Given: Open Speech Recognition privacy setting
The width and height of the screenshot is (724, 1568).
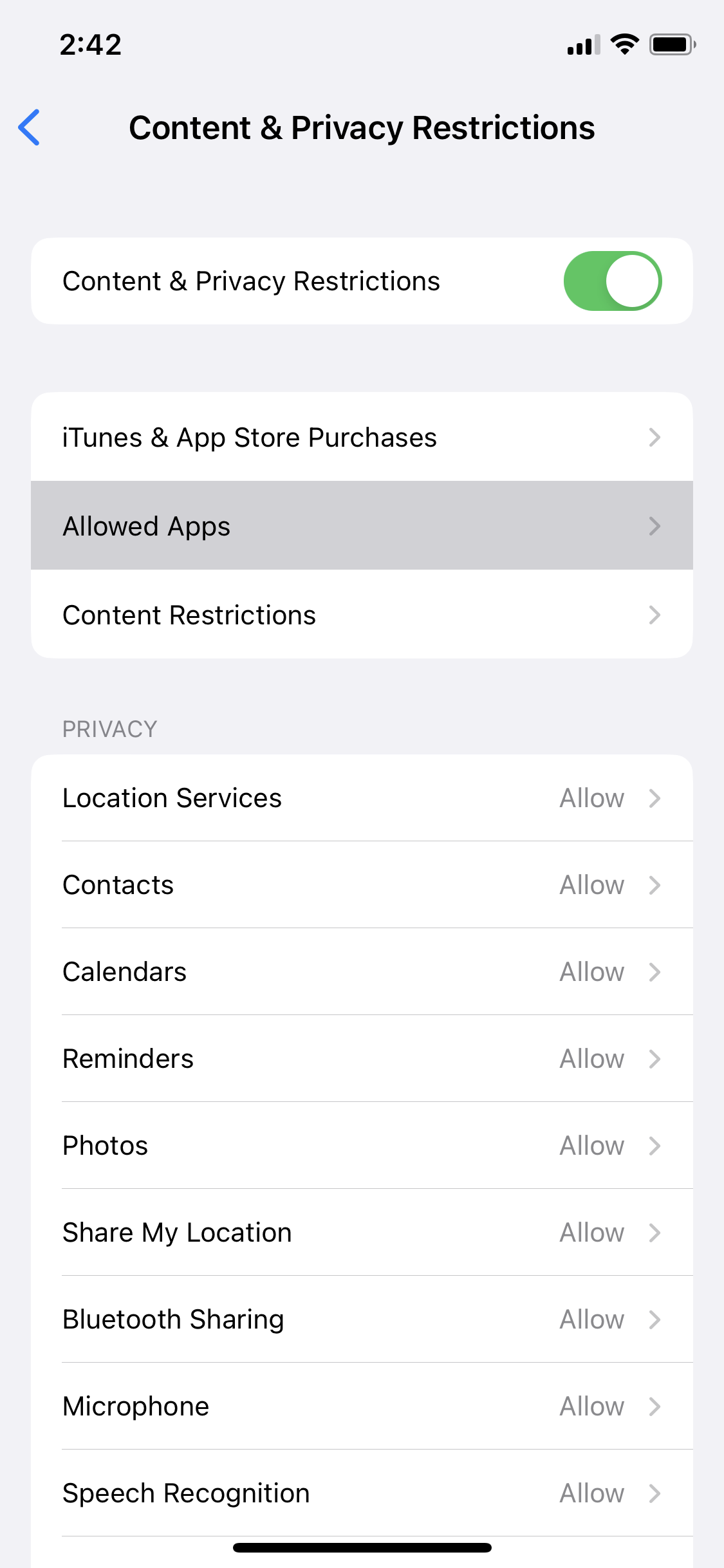Looking at the screenshot, I should click(362, 1493).
